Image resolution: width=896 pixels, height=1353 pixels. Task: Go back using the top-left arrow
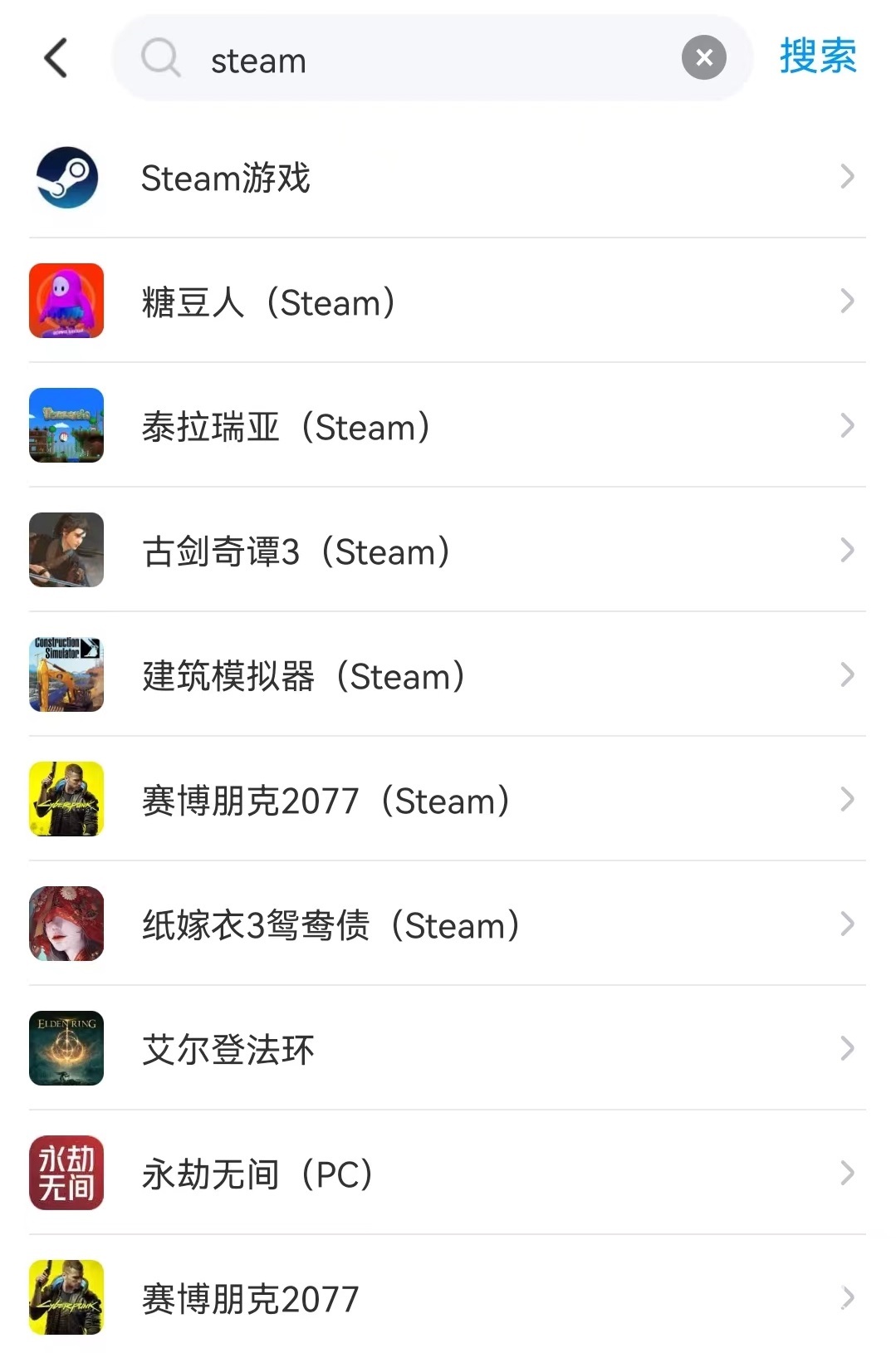tap(56, 58)
